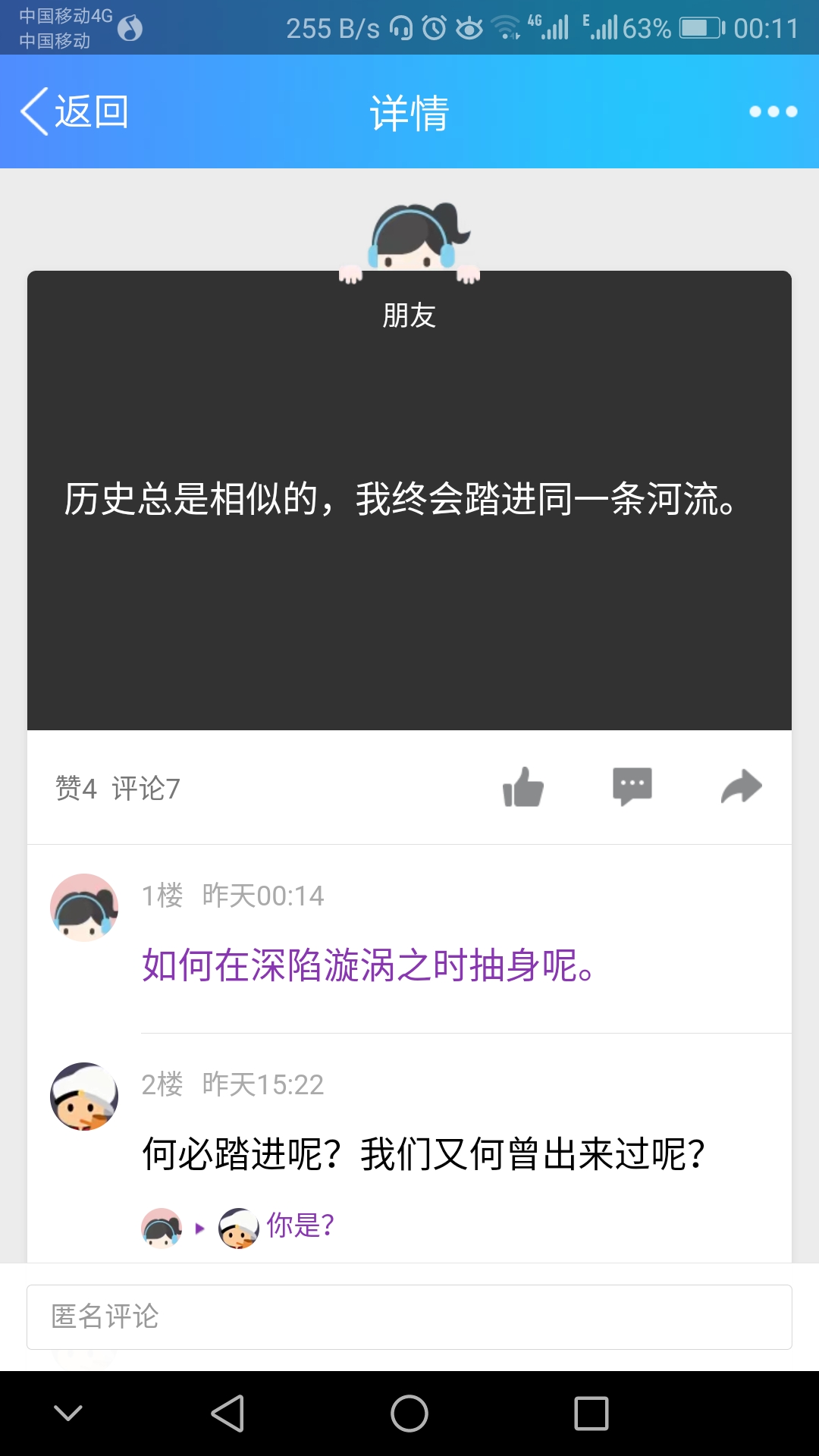Share this post with the arrow icon
The image size is (819, 1456).
click(741, 786)
